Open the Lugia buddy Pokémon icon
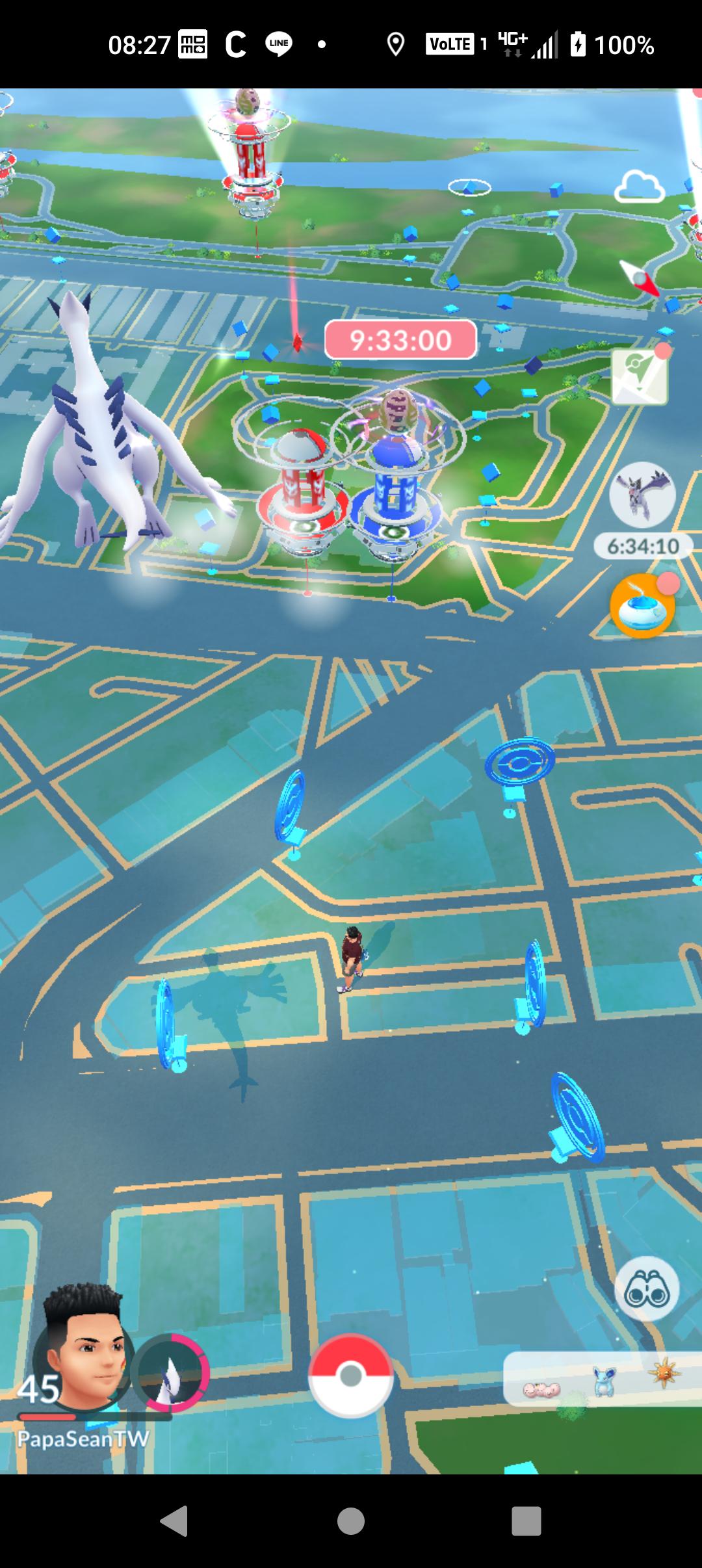 pos(172,1372)
